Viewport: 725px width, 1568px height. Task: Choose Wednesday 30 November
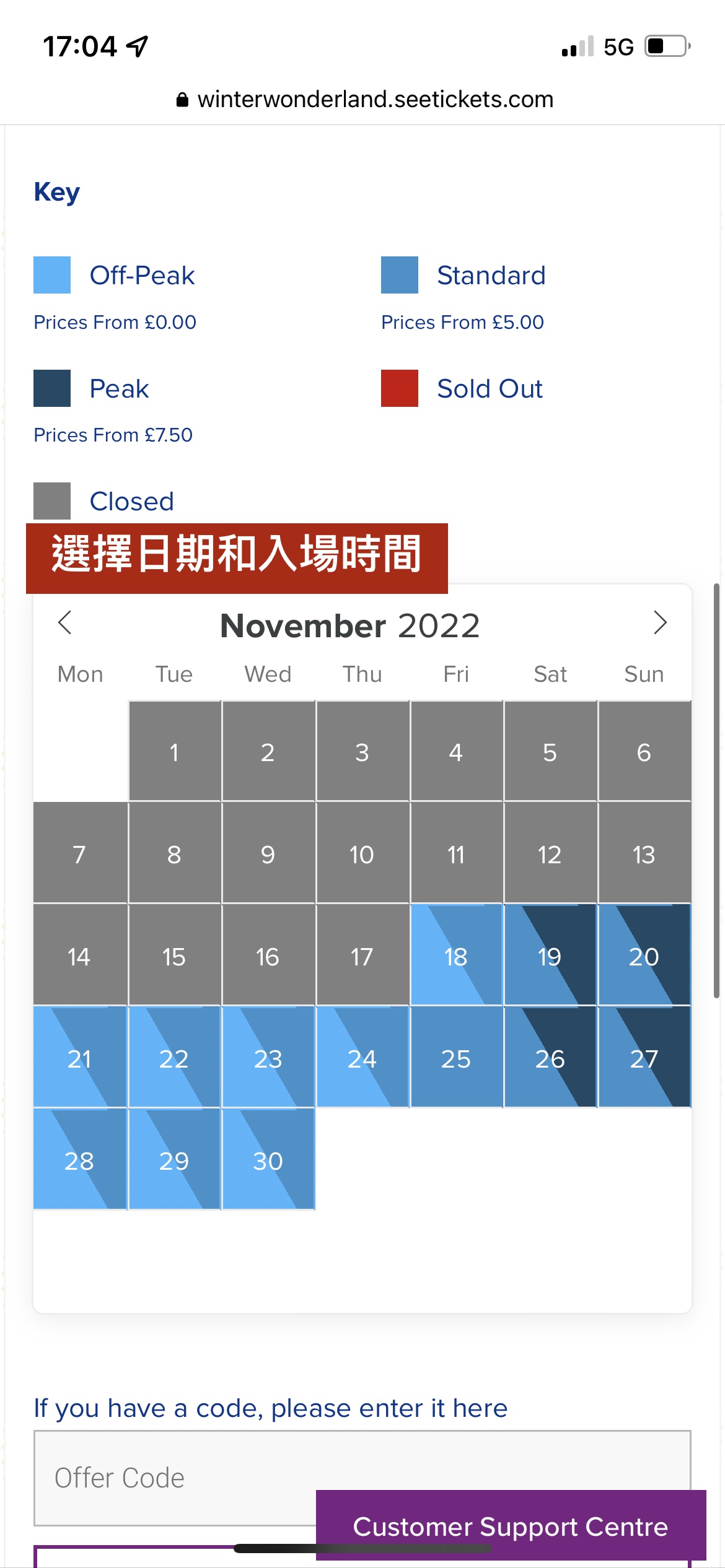click(268, 1159)
